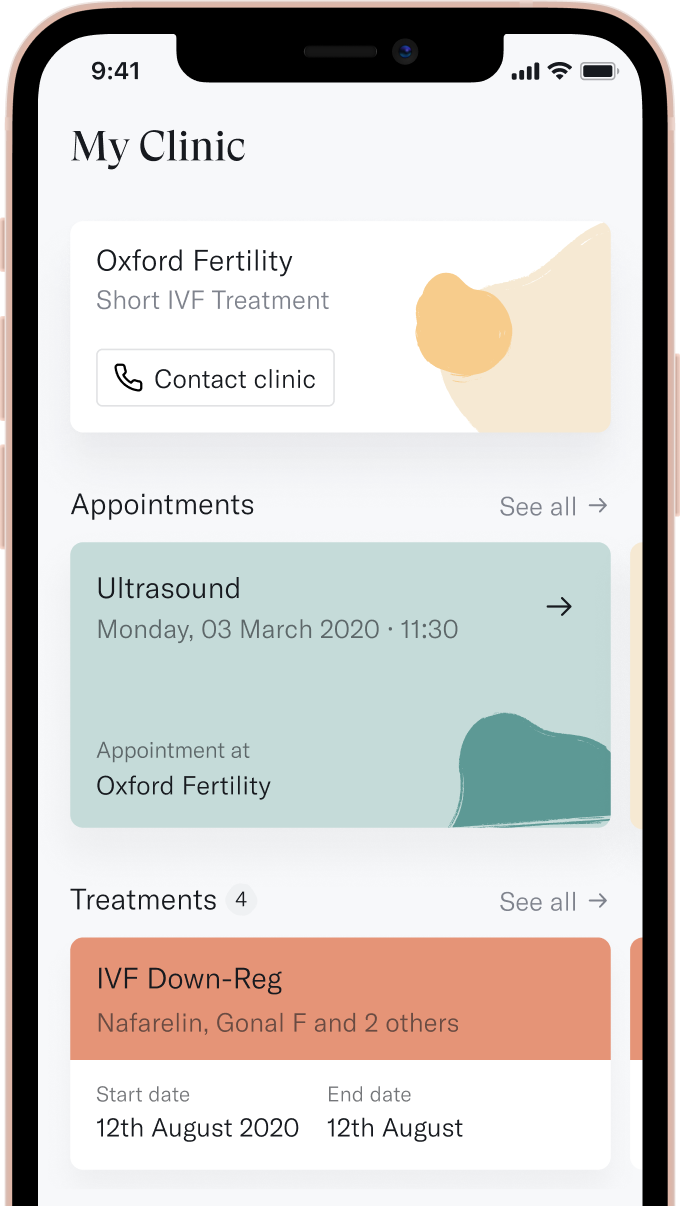This screenshot has width=680, height=1206.
Task: See all appointments
Action: (x=553, y=506)
